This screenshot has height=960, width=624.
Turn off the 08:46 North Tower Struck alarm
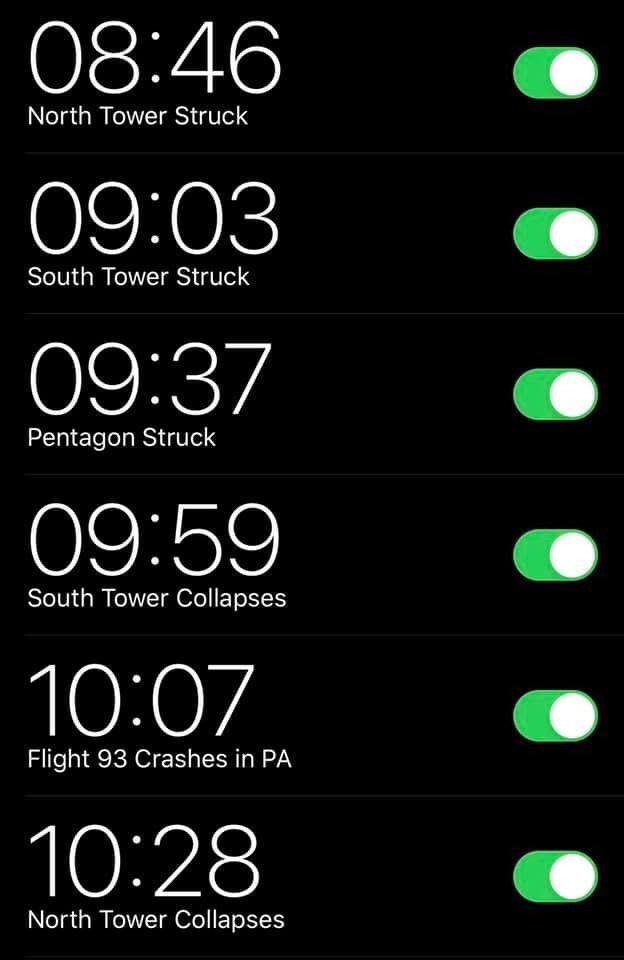tap(556, 73)
